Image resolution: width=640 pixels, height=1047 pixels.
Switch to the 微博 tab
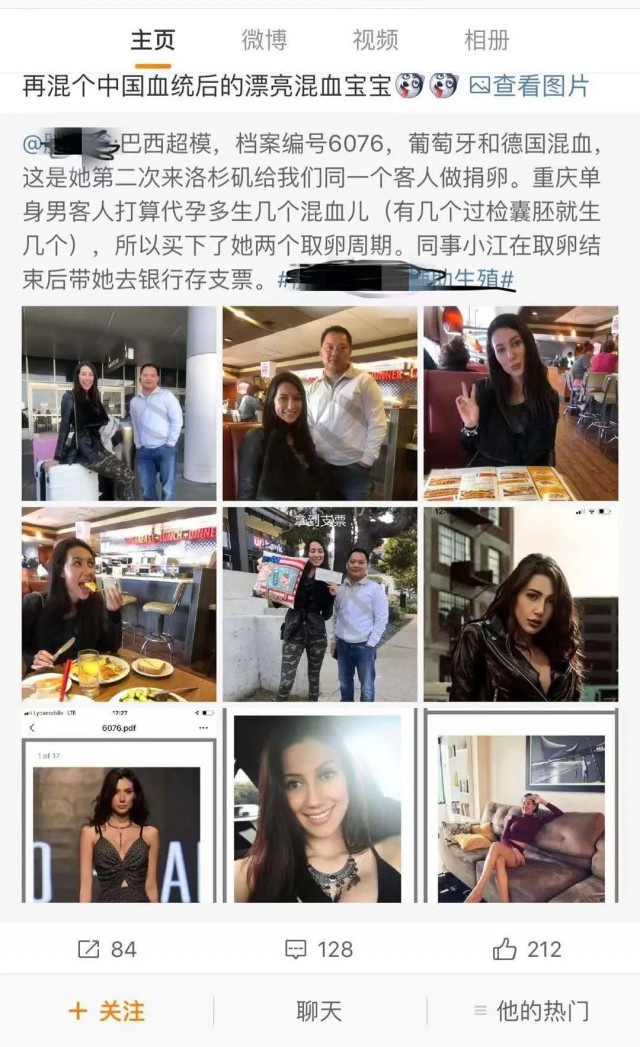(264, 40)
